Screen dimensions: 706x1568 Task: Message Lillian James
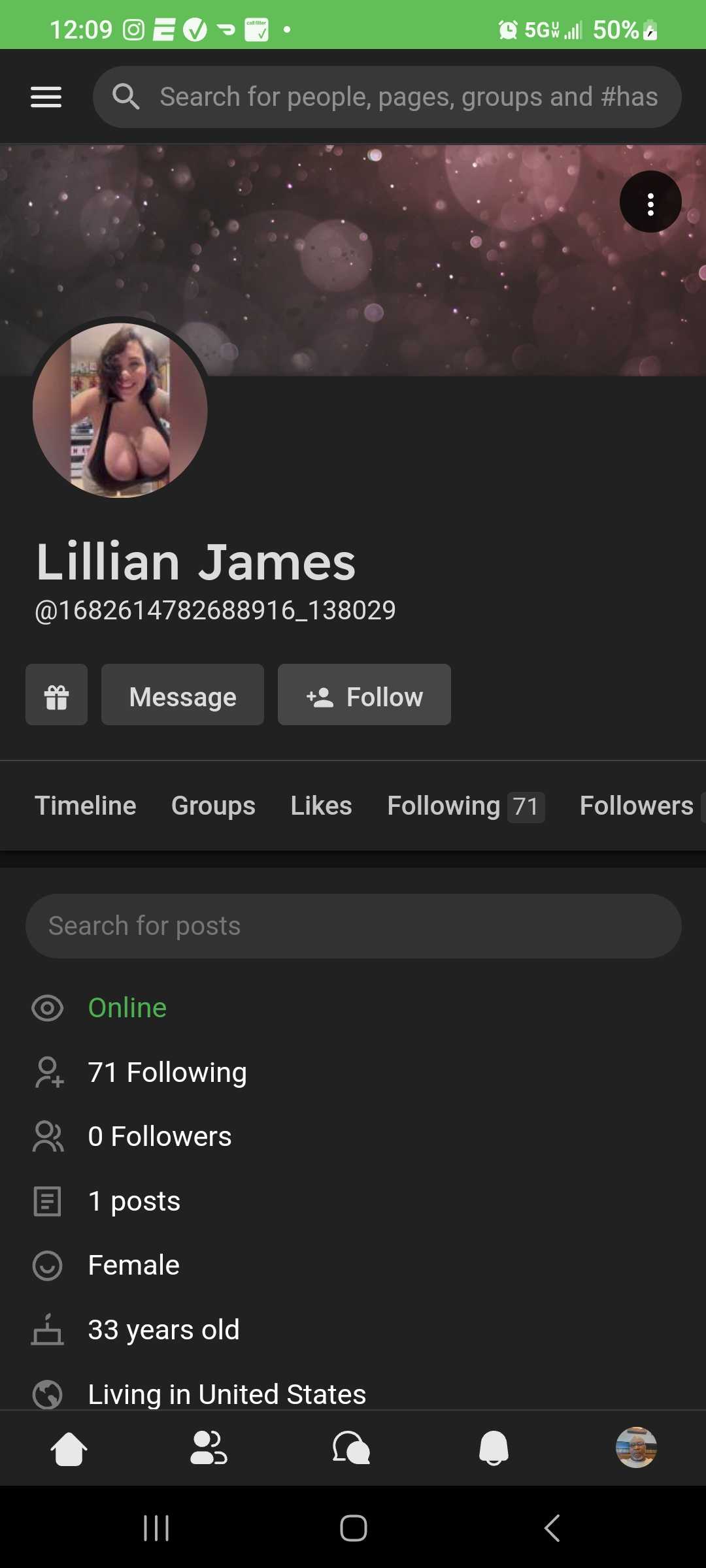click(182, 695)
